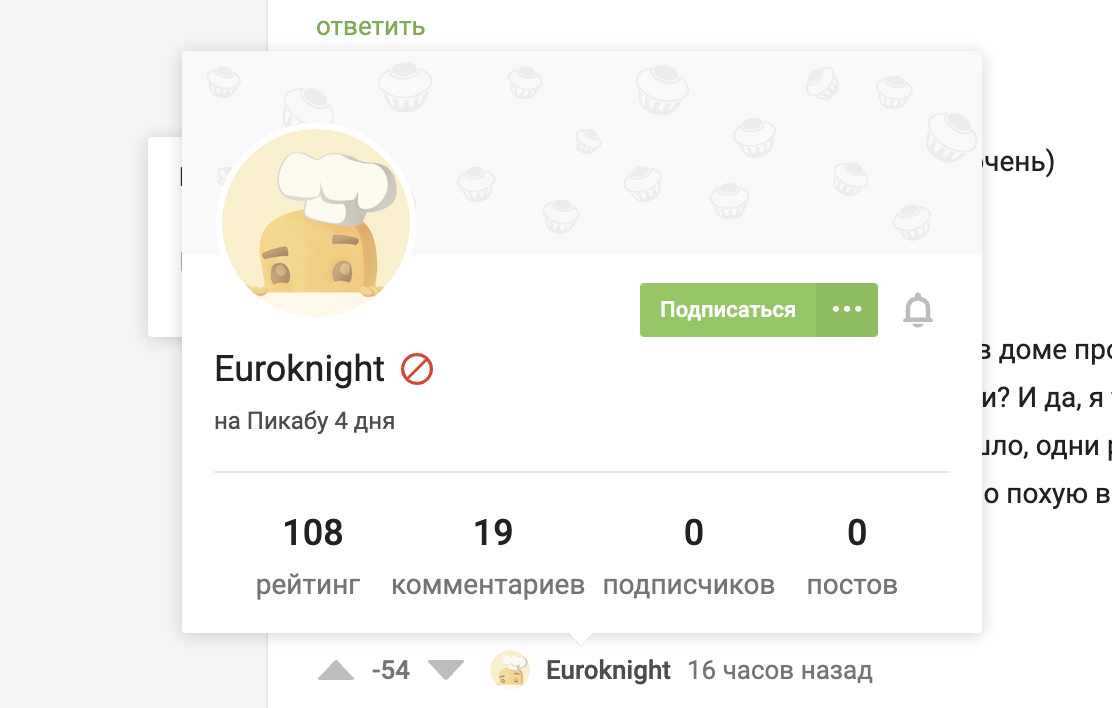Downvote the comment with the down arrow

coord(446,670)
